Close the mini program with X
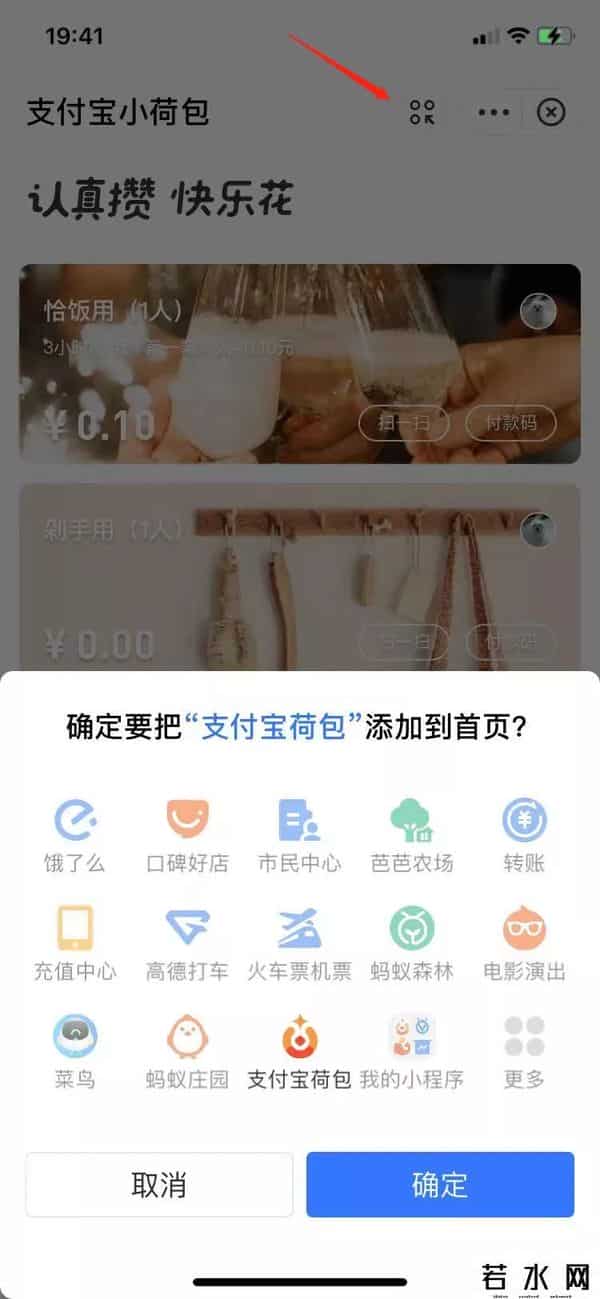The width and height of the screenshot is (600, 1299). [551, 112]
